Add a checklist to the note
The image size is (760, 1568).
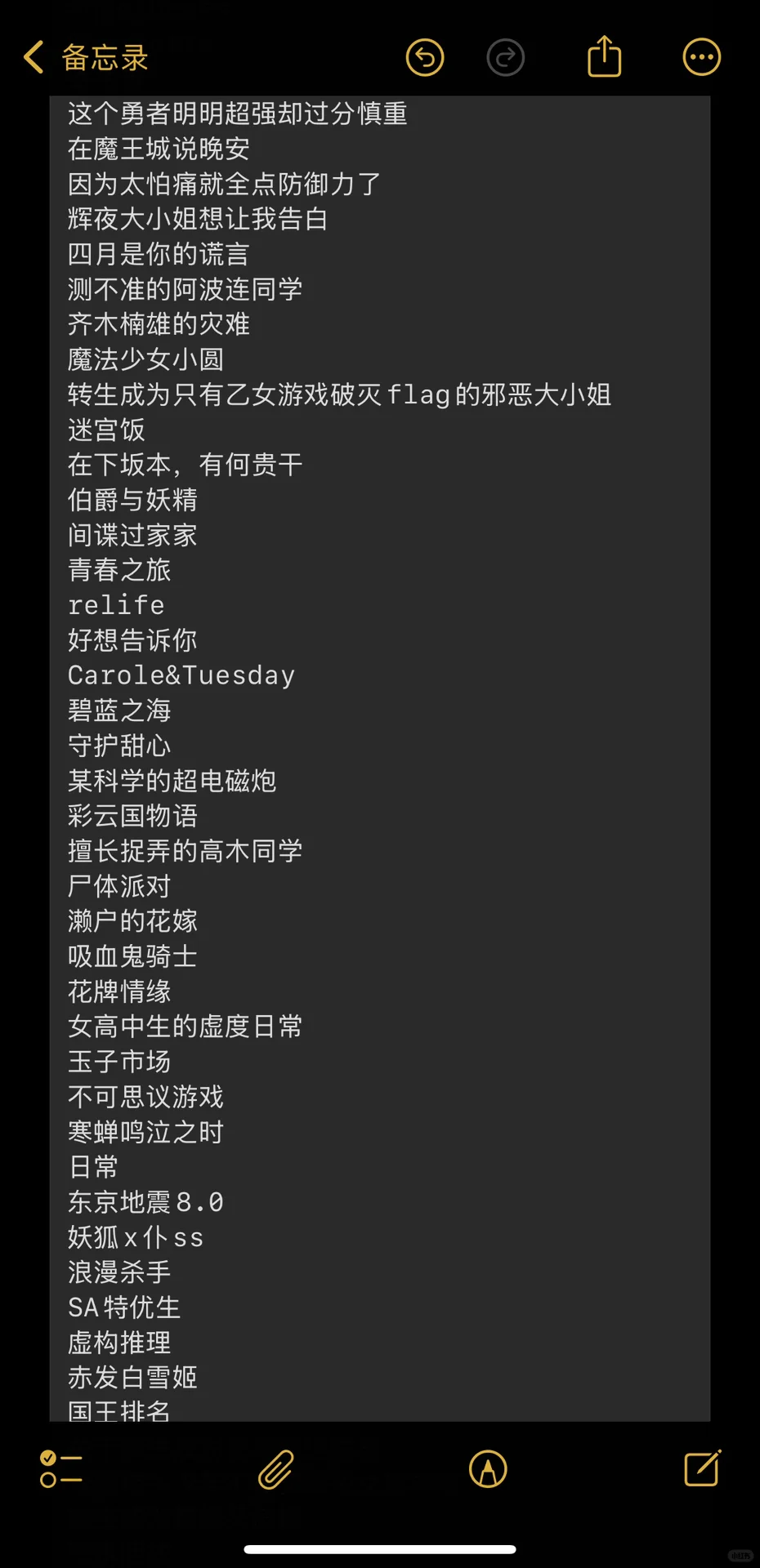(61, 1469)
